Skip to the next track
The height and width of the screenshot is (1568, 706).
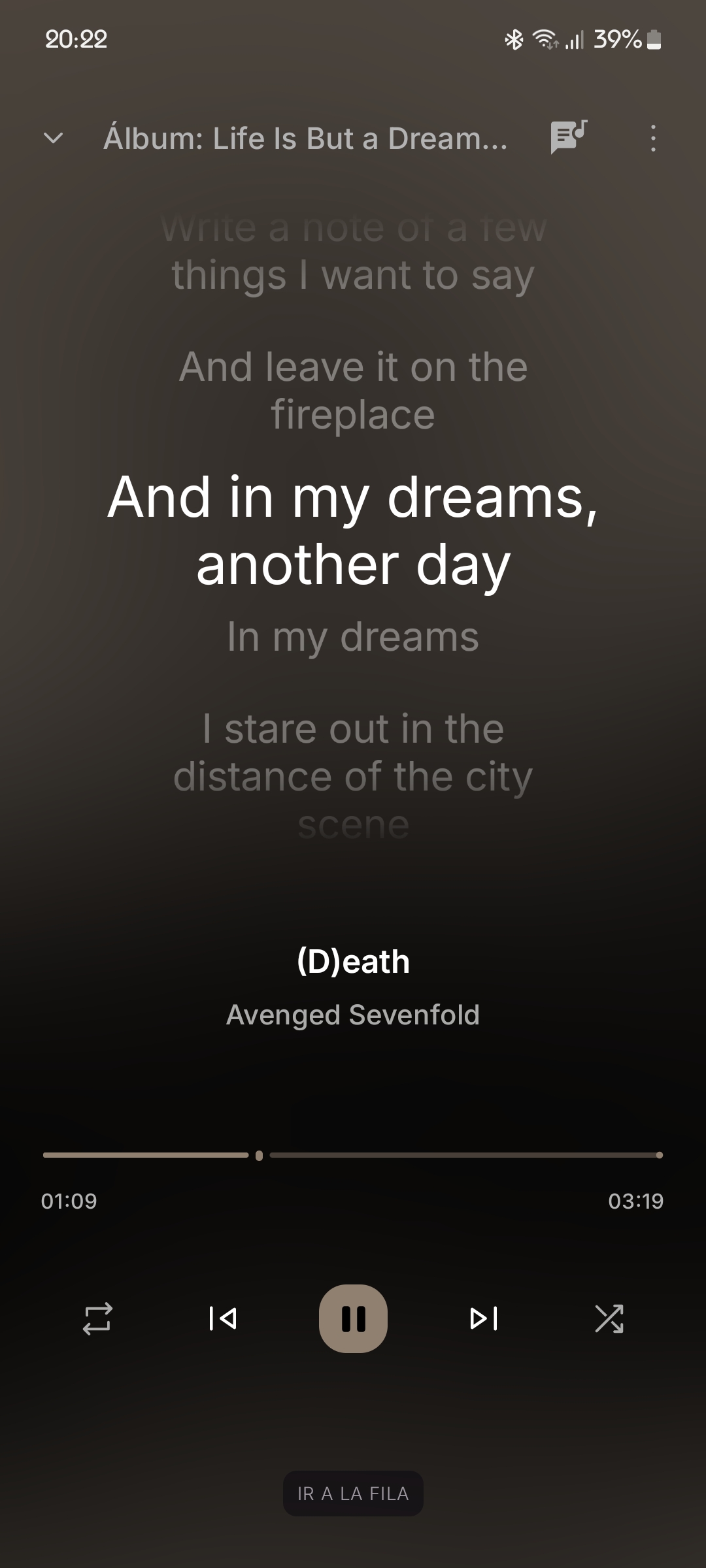484,1318
